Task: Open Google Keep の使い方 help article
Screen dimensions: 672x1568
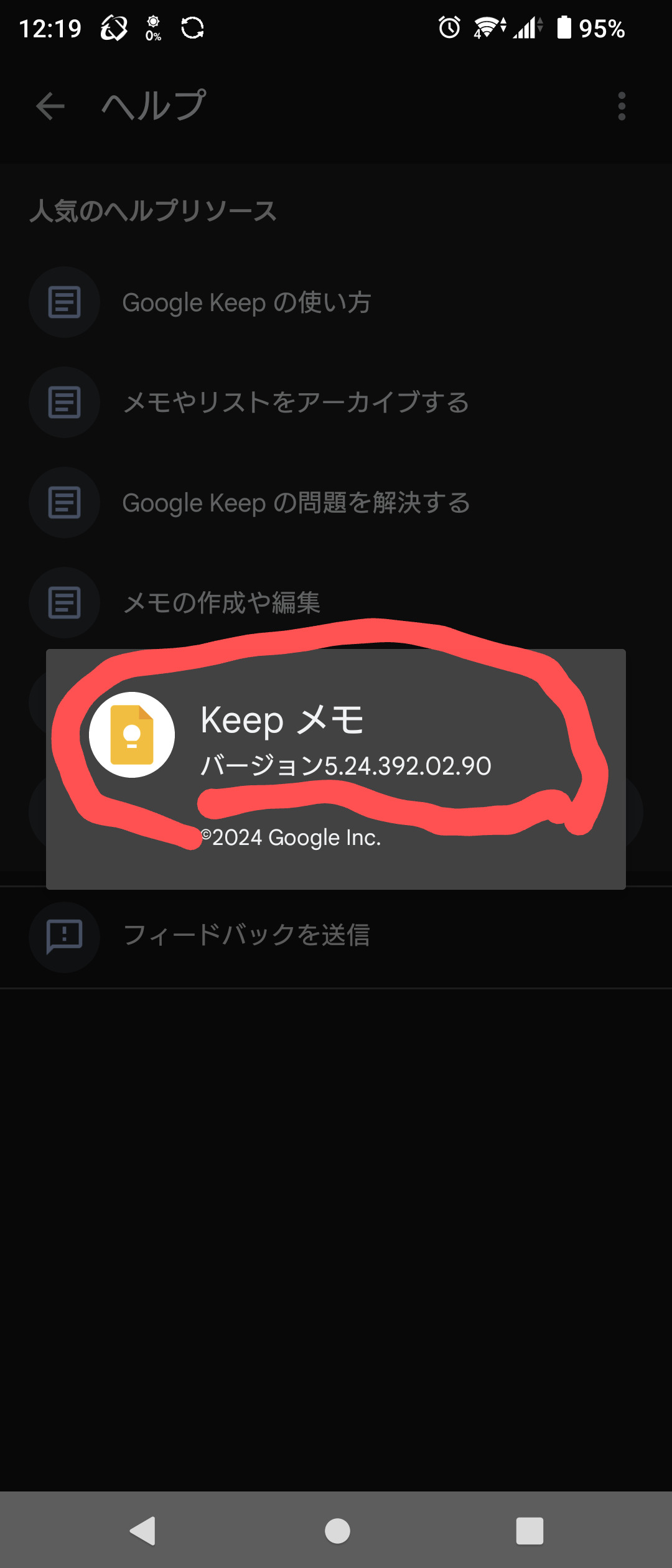Action: tap(246, 302)
